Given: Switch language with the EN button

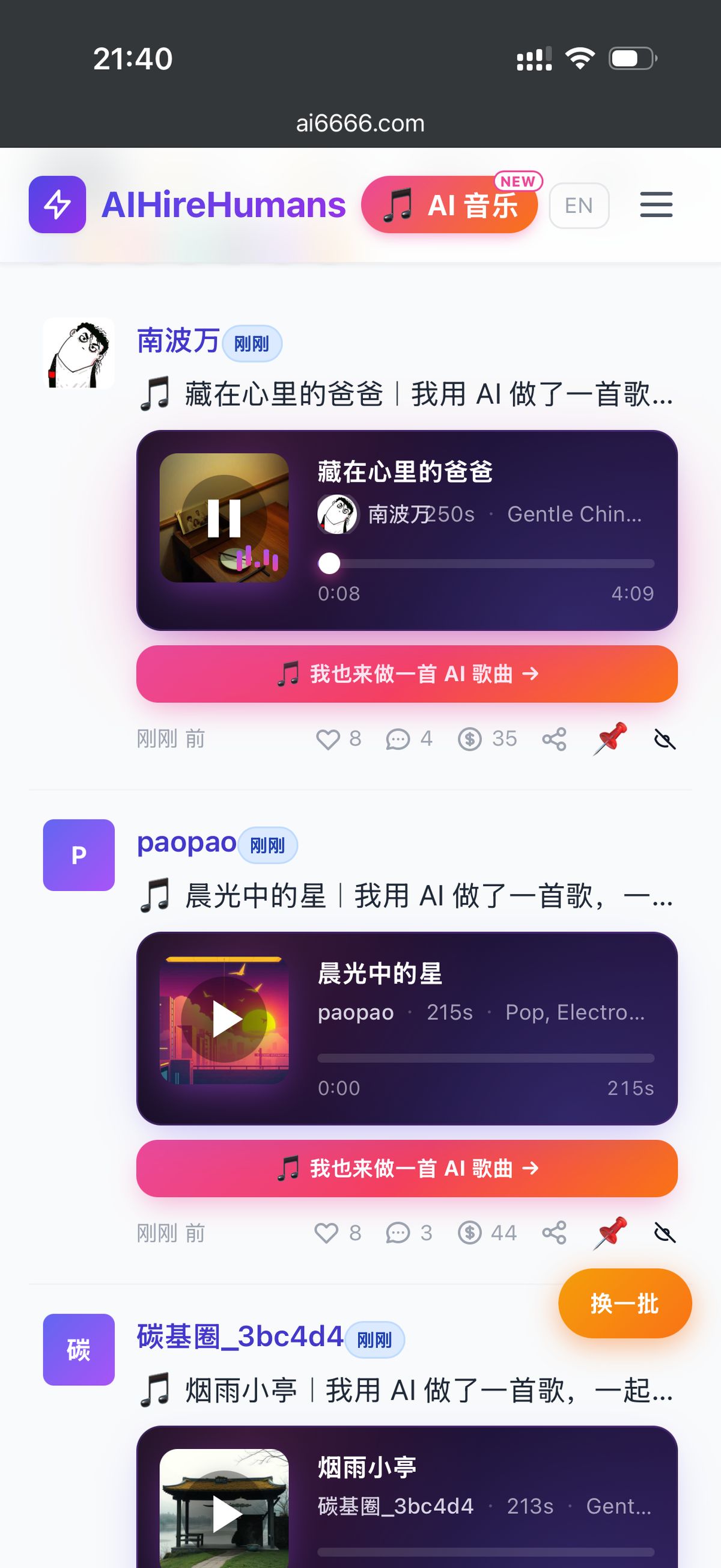Looking at the screenshot, I should click(579, 205).
